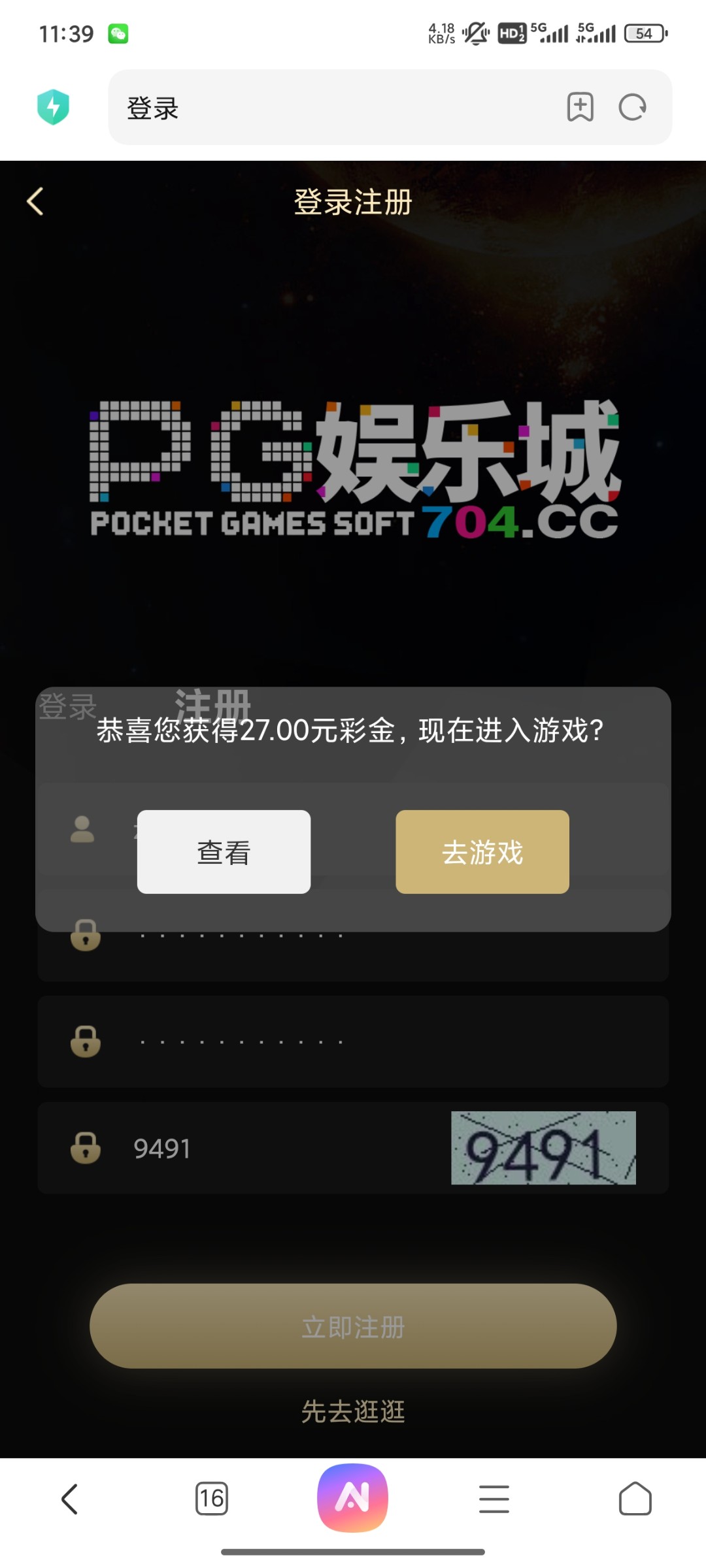Tap the 先去逛逛 link
This screenshot has width=706, height=1568.
[x=353, y=1411]
